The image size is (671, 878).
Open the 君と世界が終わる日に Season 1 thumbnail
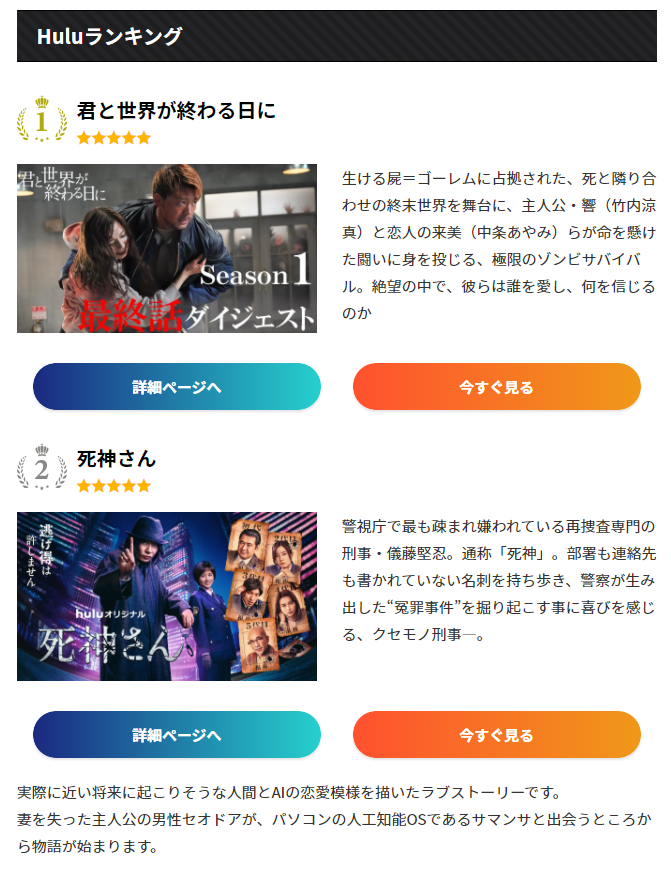[167, 249]
